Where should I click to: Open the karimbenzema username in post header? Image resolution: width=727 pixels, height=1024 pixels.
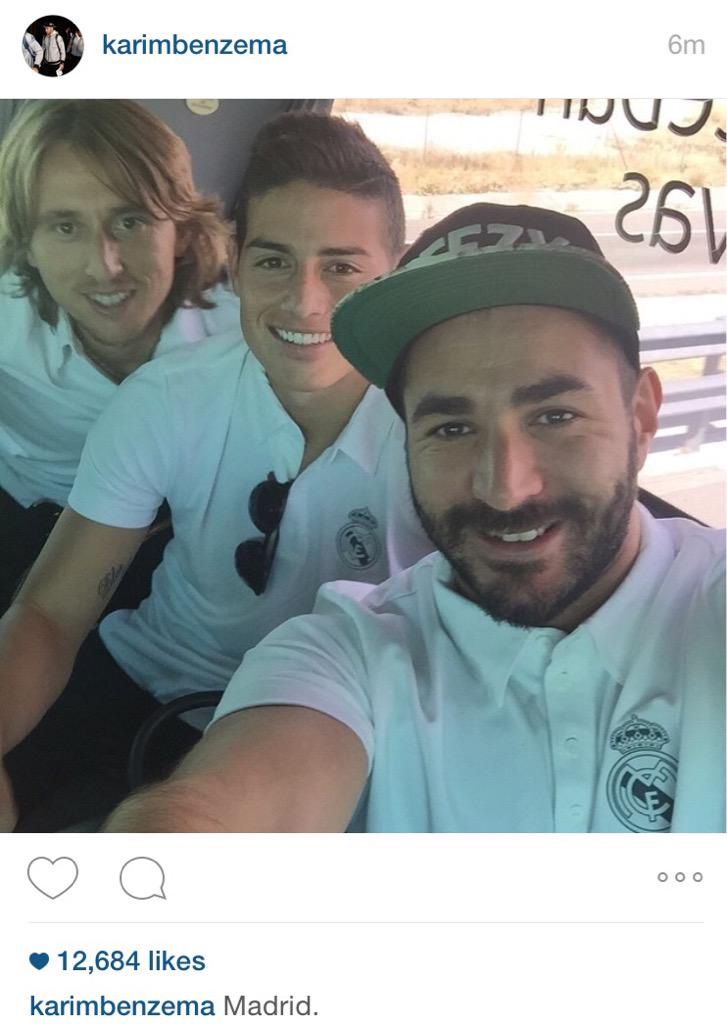point(194,45)
